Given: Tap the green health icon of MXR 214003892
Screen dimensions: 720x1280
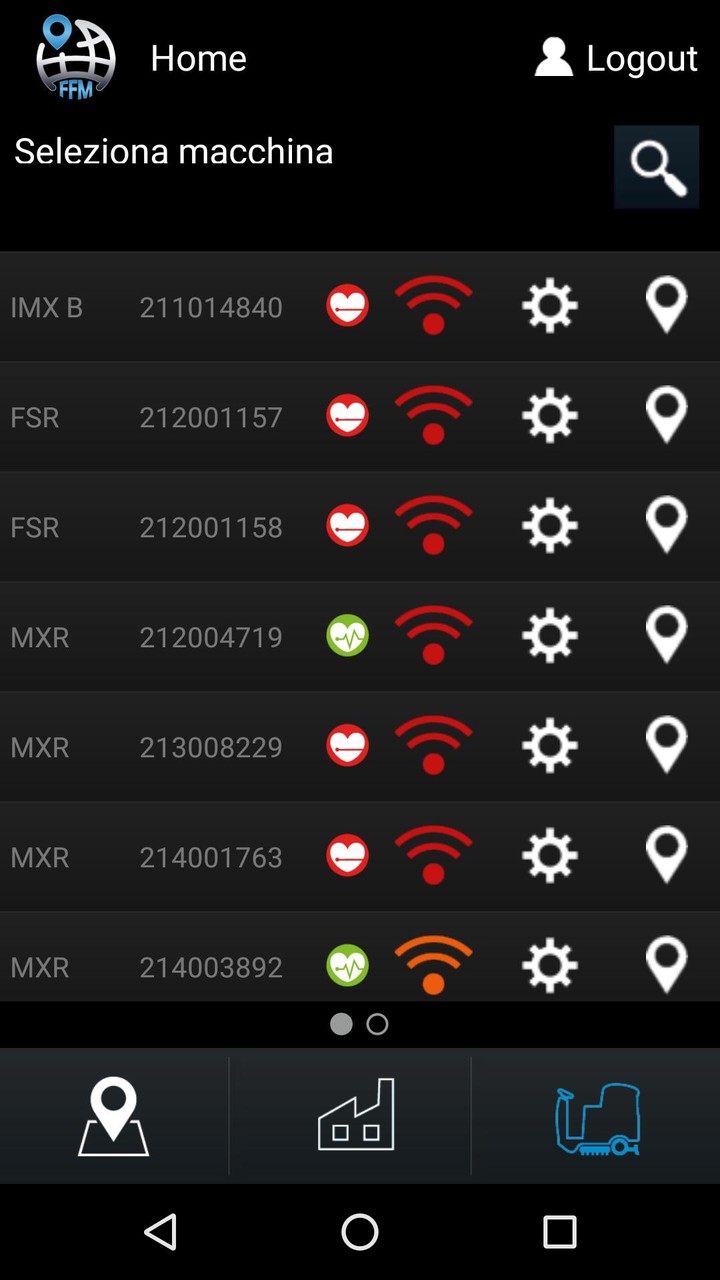Looking at the screenshot, I should click(347, 966).
